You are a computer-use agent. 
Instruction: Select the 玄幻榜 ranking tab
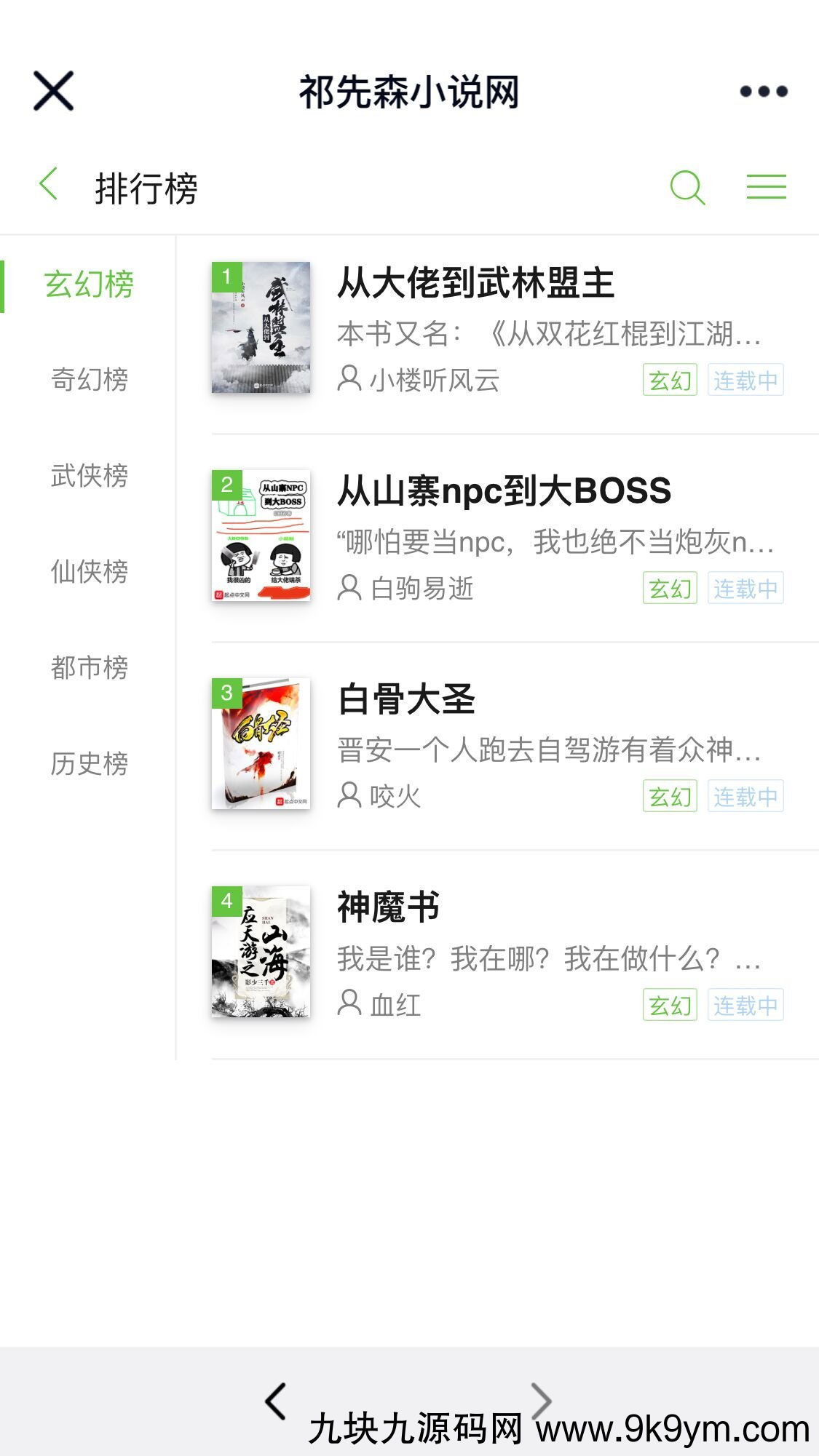click(89, 284)
